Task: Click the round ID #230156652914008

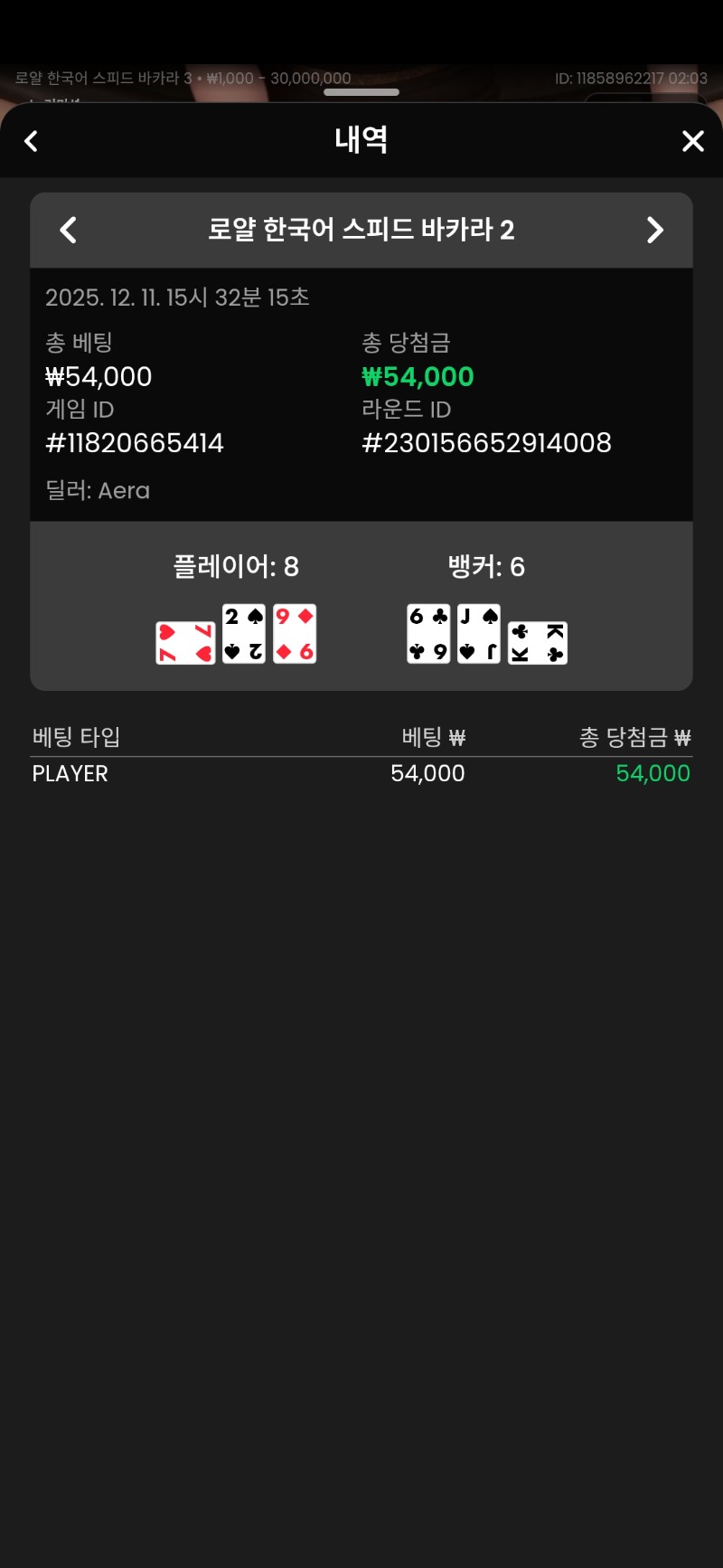Action: [486, 443]
